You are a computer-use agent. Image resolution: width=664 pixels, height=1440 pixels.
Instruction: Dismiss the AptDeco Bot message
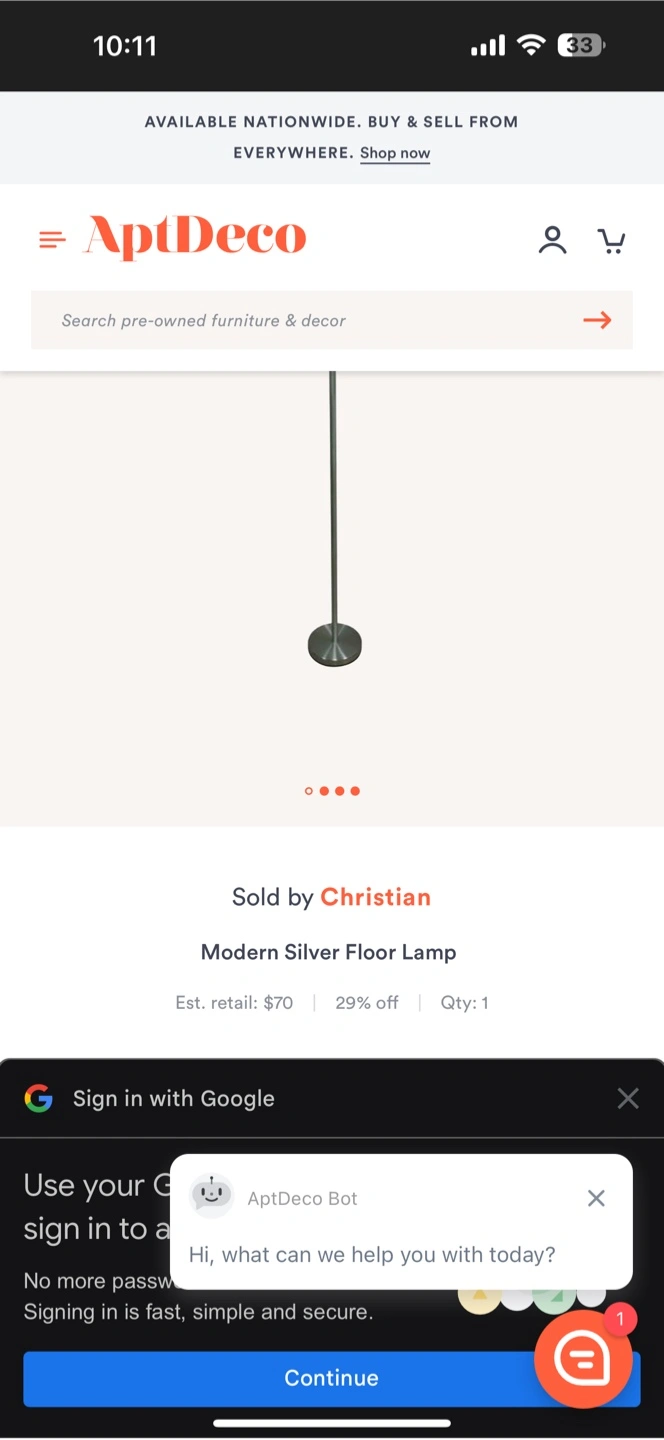pos(596,1198)
